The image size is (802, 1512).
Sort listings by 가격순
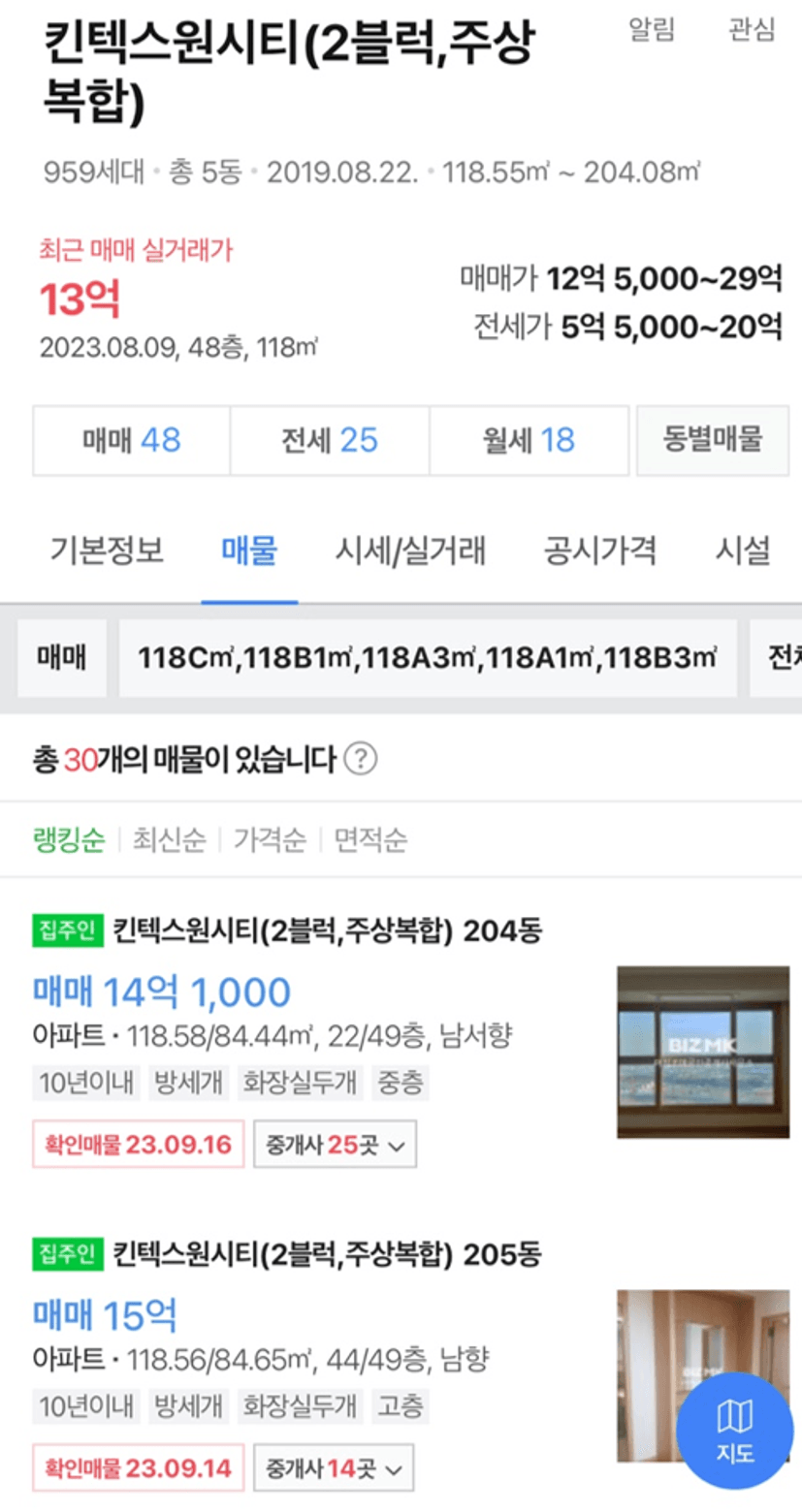270,839
